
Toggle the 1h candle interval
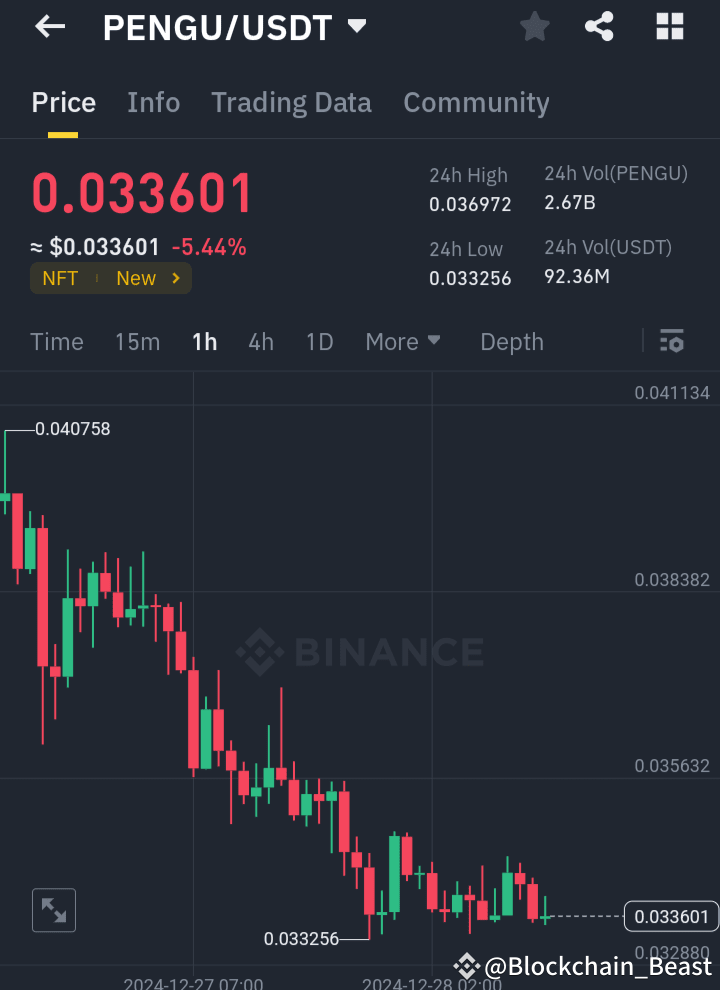click(204, 341)
